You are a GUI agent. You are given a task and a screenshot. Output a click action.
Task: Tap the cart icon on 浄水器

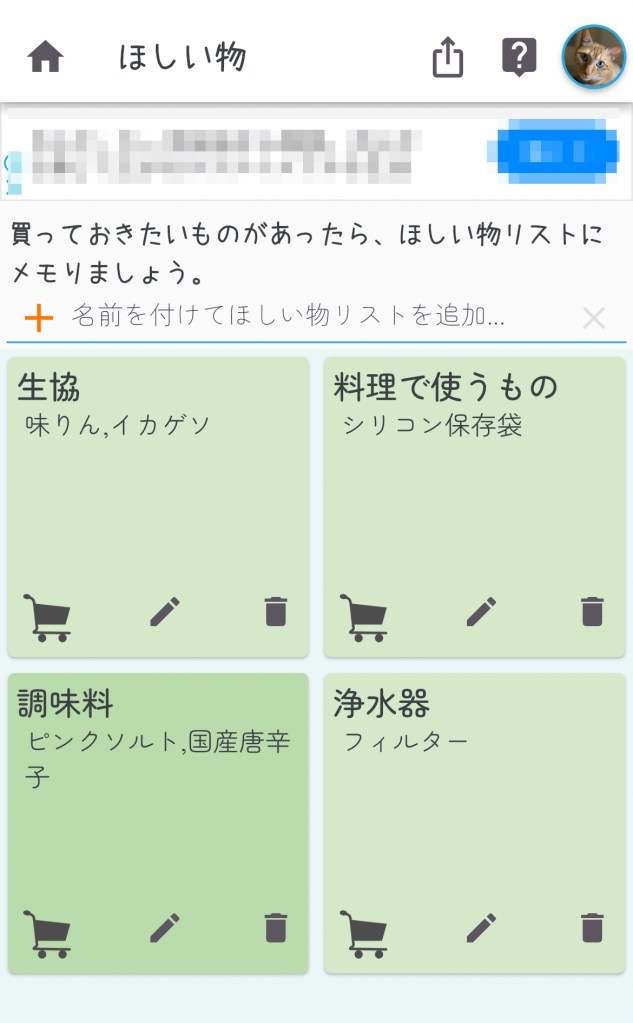tap(363, 934)
